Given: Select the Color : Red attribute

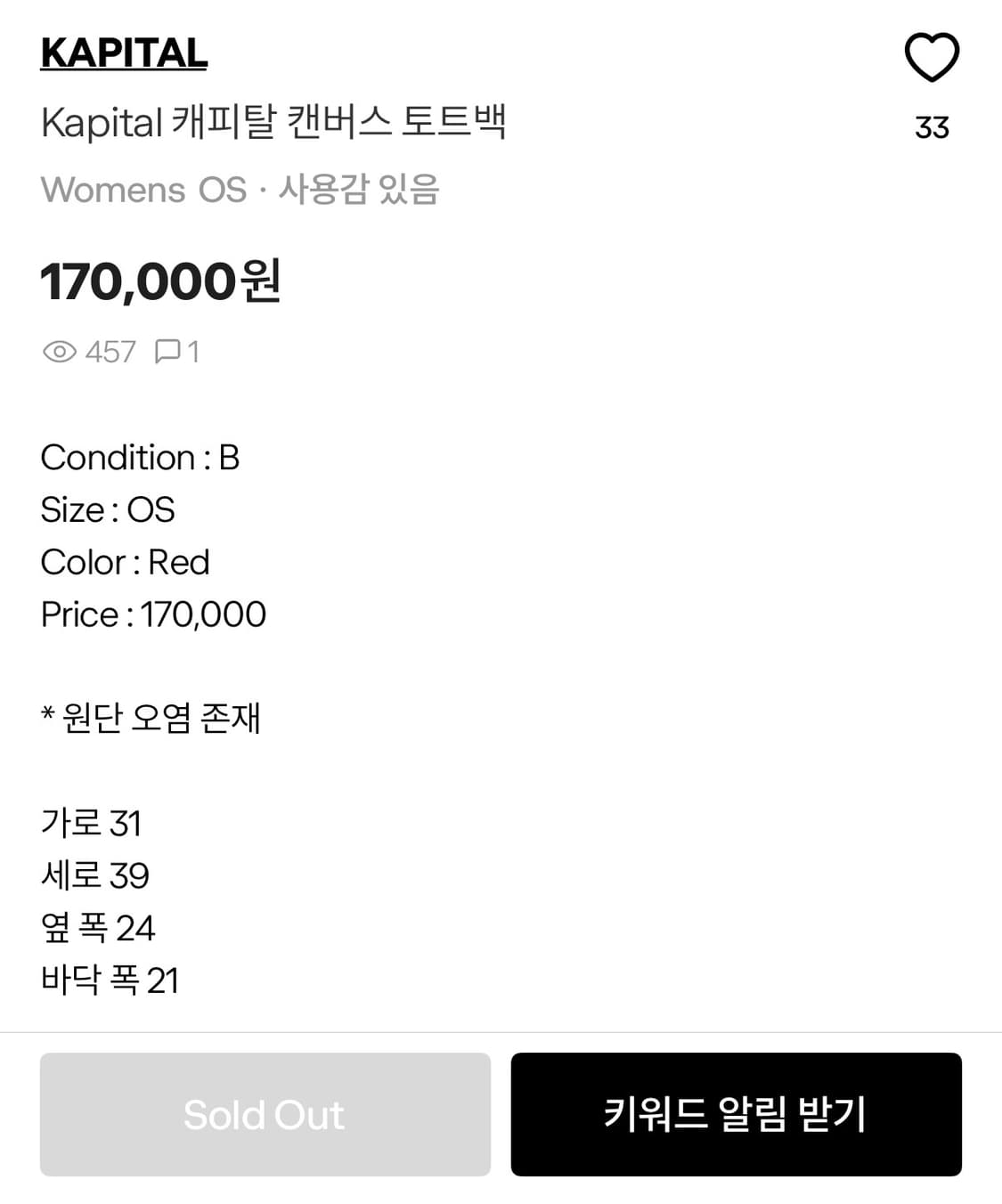Looking at the screenshot, I should tap(125, 562).
